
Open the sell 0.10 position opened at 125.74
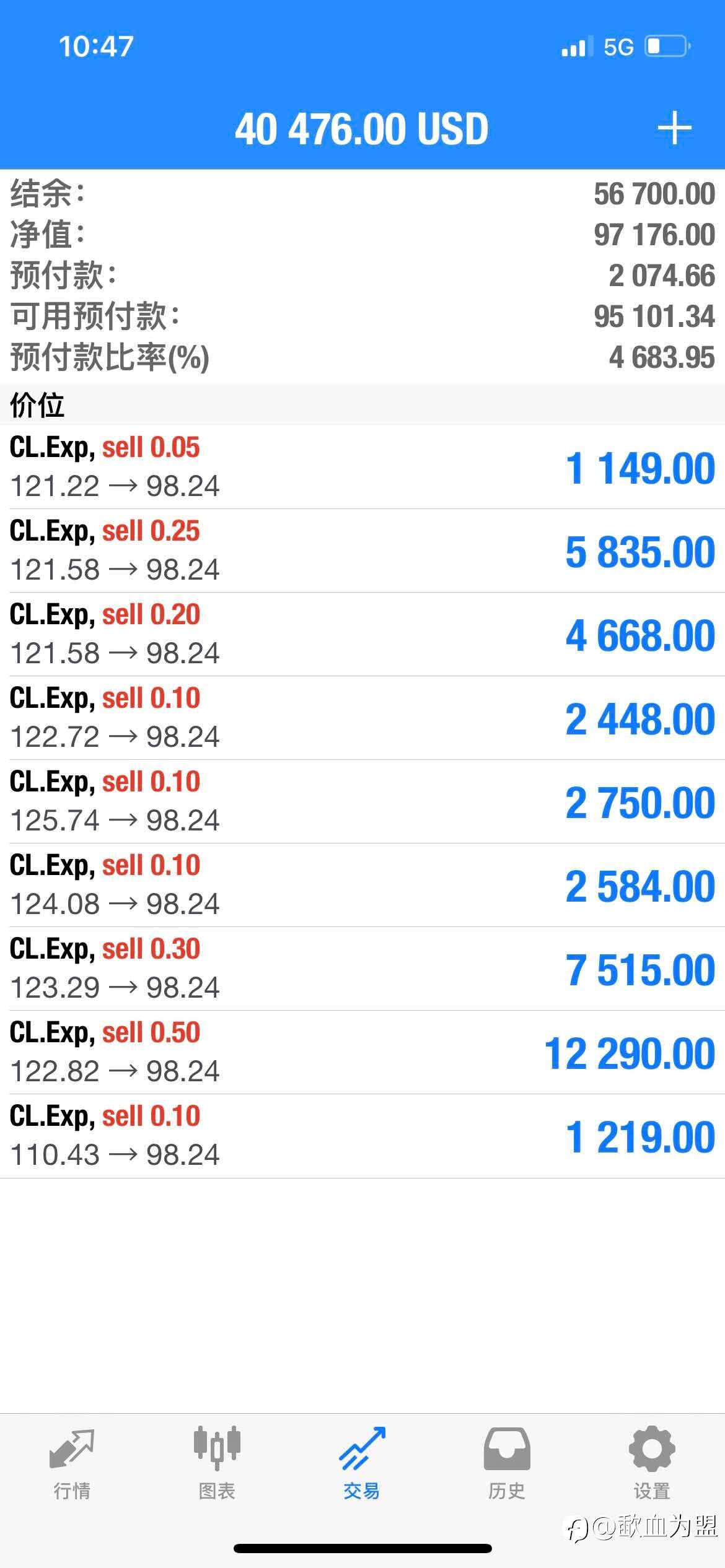coord(362,801)
